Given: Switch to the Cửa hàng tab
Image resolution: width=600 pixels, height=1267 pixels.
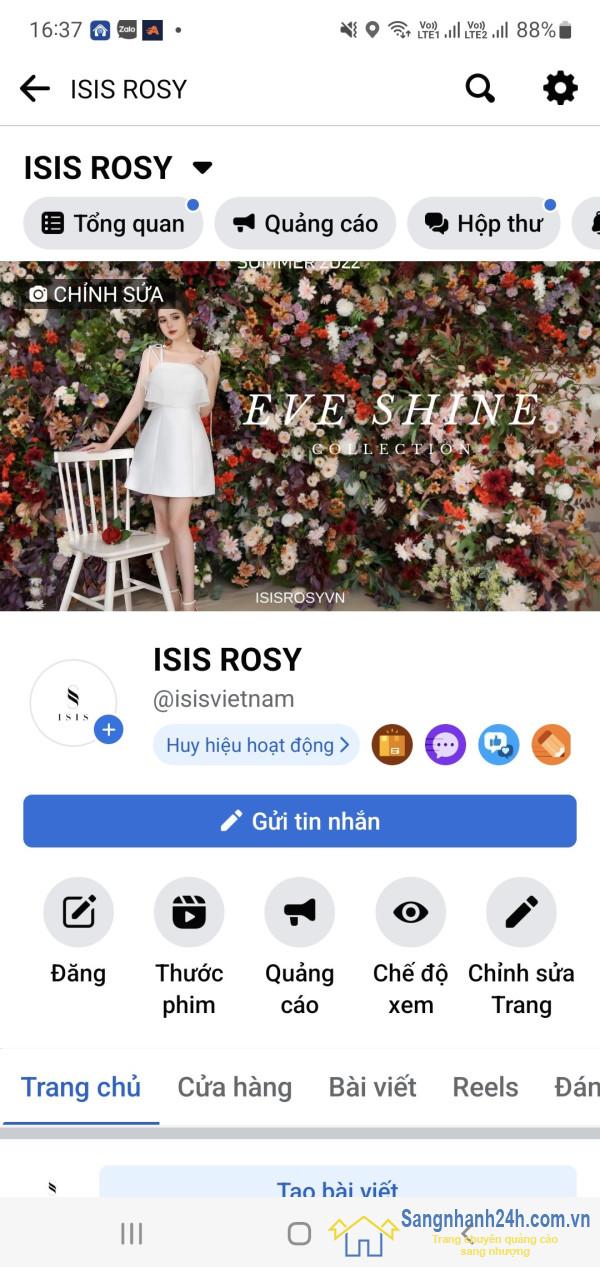Looking at the screenshot, I should point(234,1087).
